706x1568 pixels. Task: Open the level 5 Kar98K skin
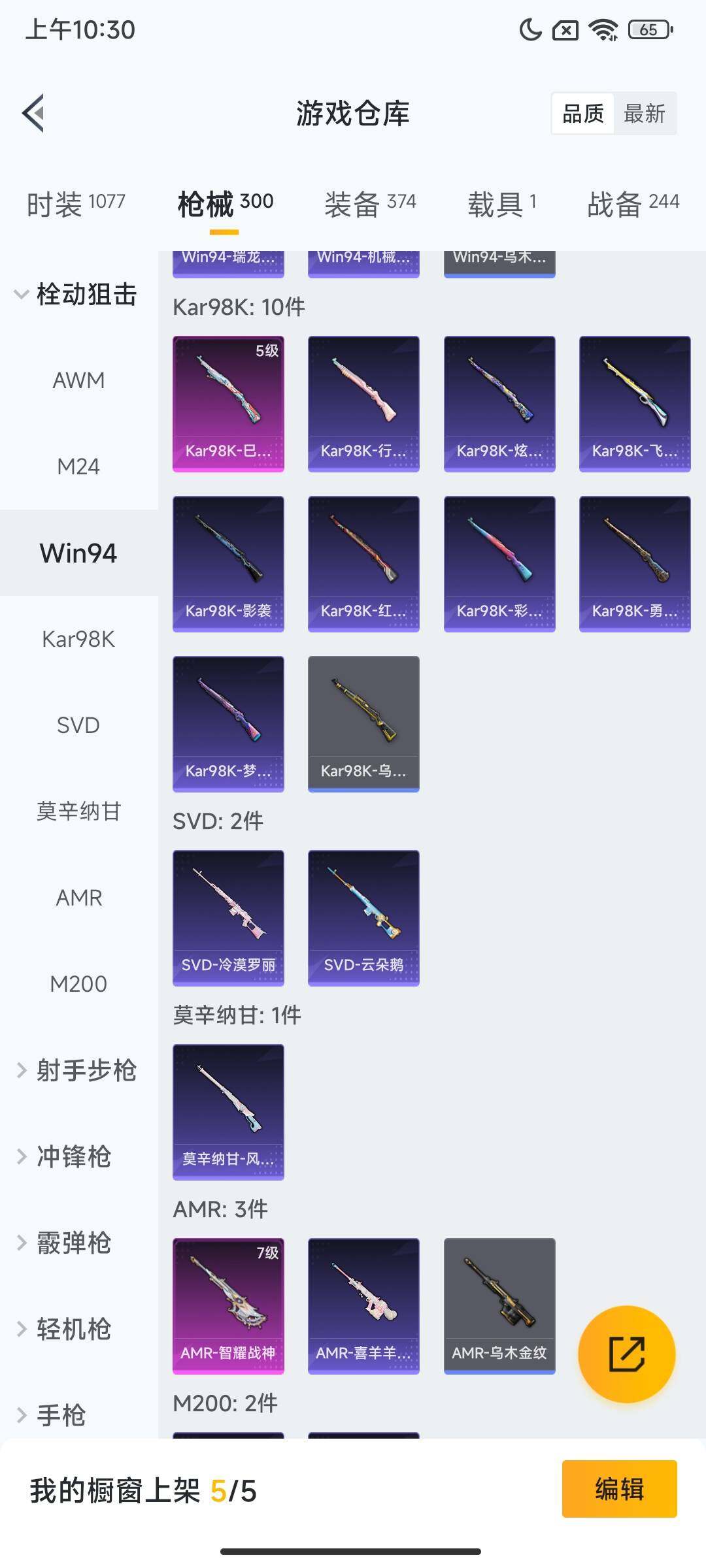click(228, 403)
